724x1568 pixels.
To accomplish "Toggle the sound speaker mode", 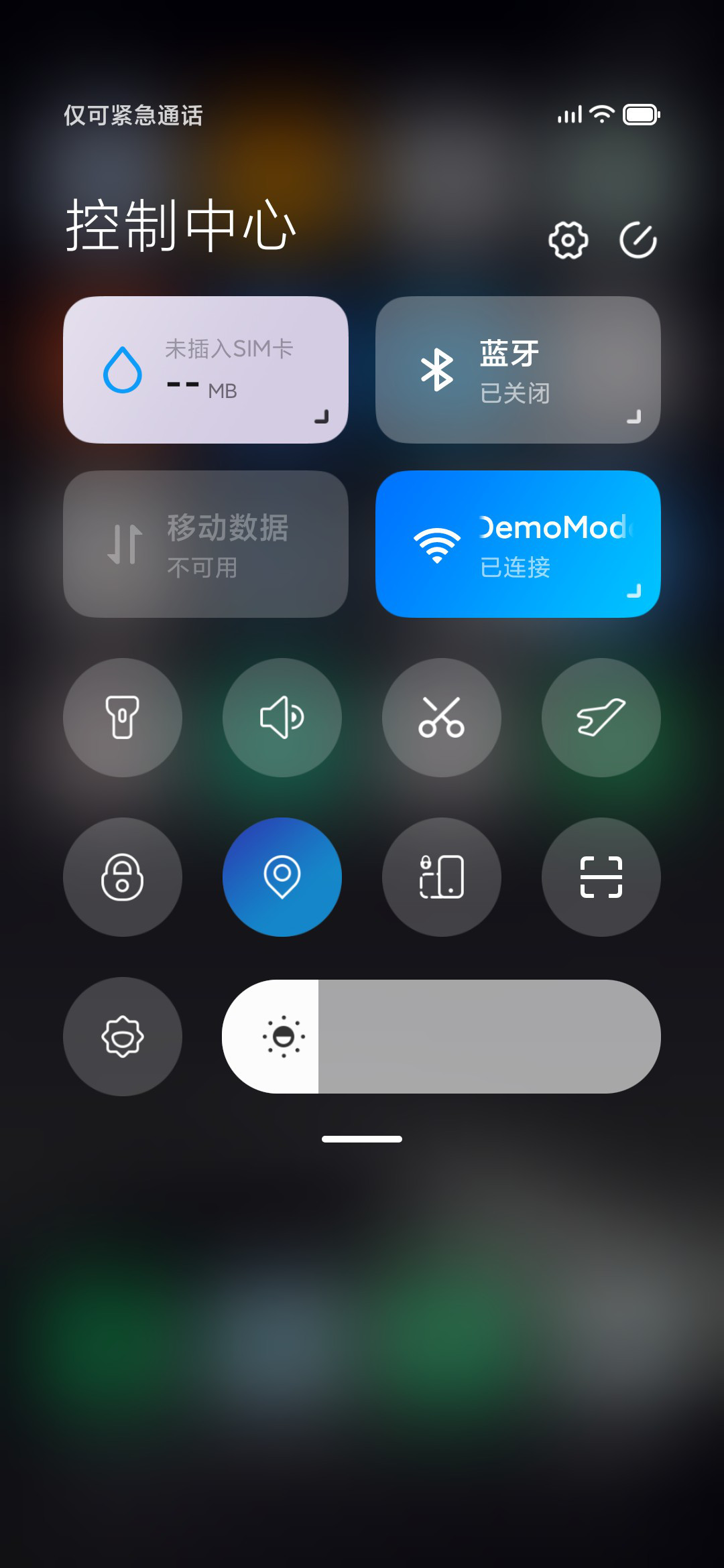I will tap(282, 718).
